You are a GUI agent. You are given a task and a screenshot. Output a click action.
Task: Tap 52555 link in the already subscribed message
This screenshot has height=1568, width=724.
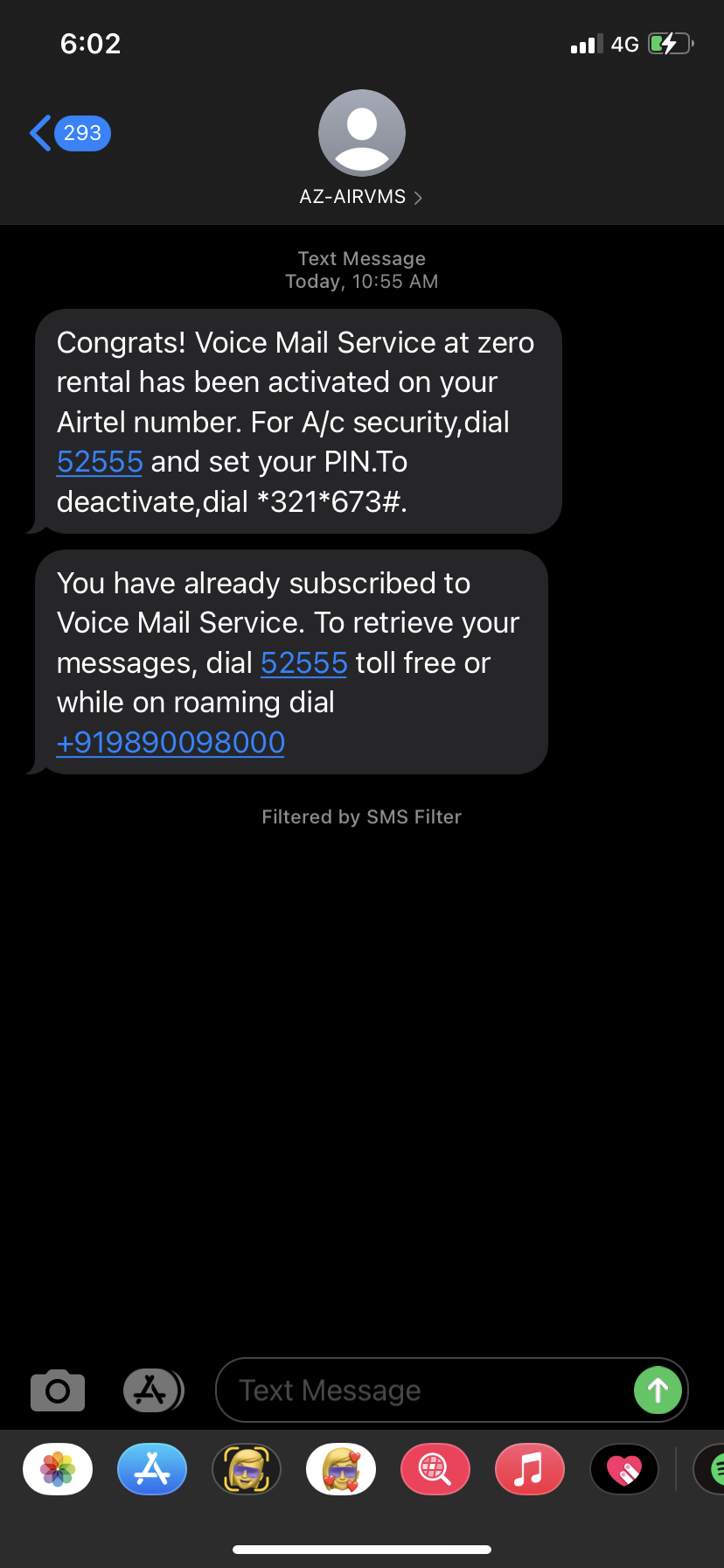tap(303, 663)
